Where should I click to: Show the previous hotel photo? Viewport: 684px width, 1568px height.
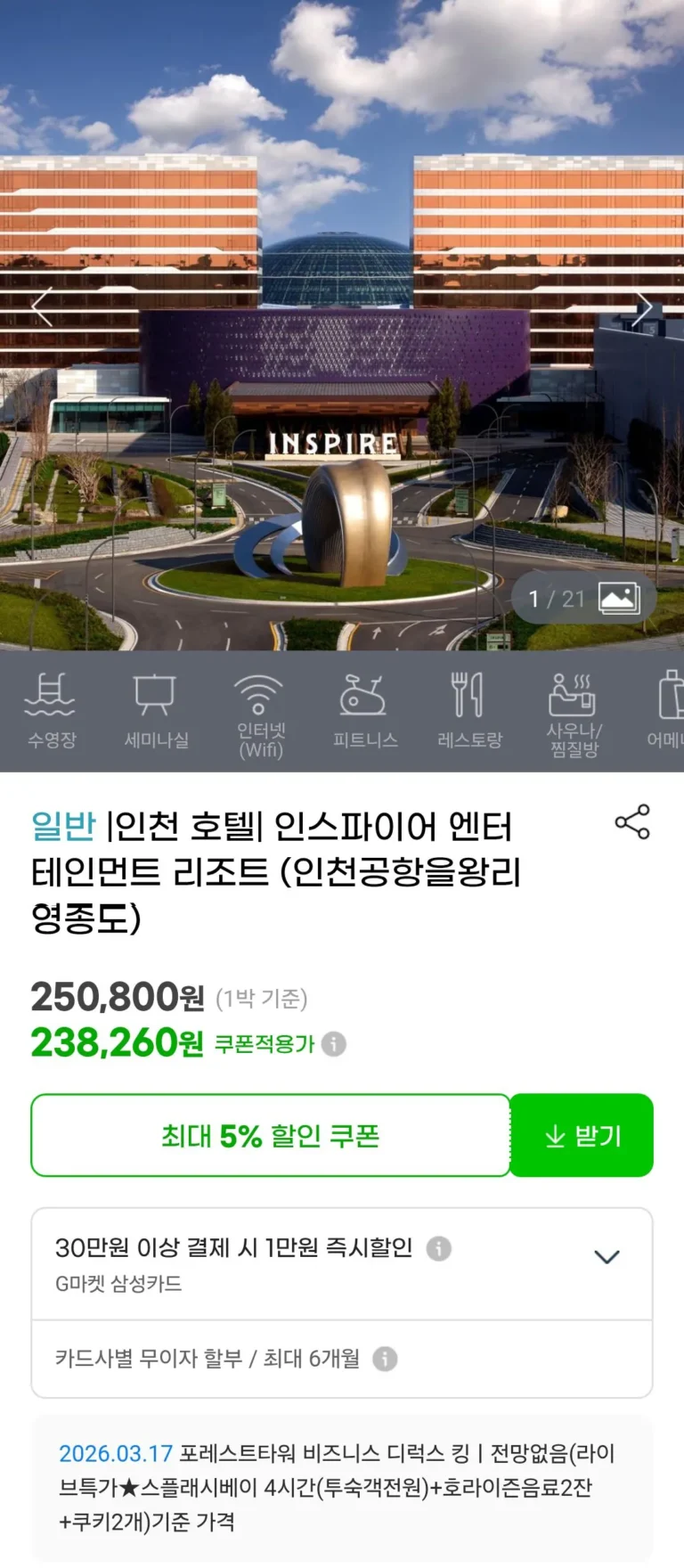tap(42, 307)
